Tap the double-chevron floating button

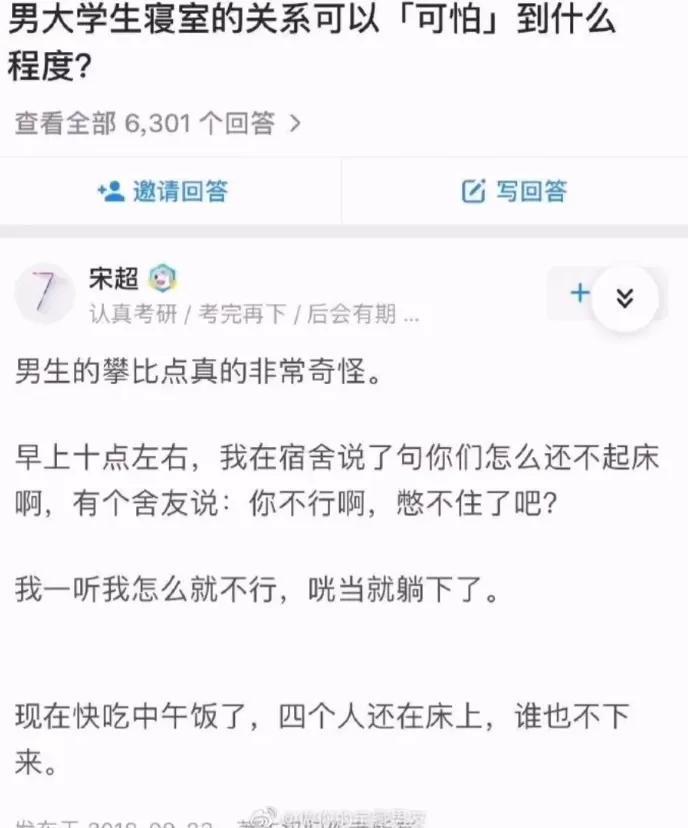click(x=625, y=297)
